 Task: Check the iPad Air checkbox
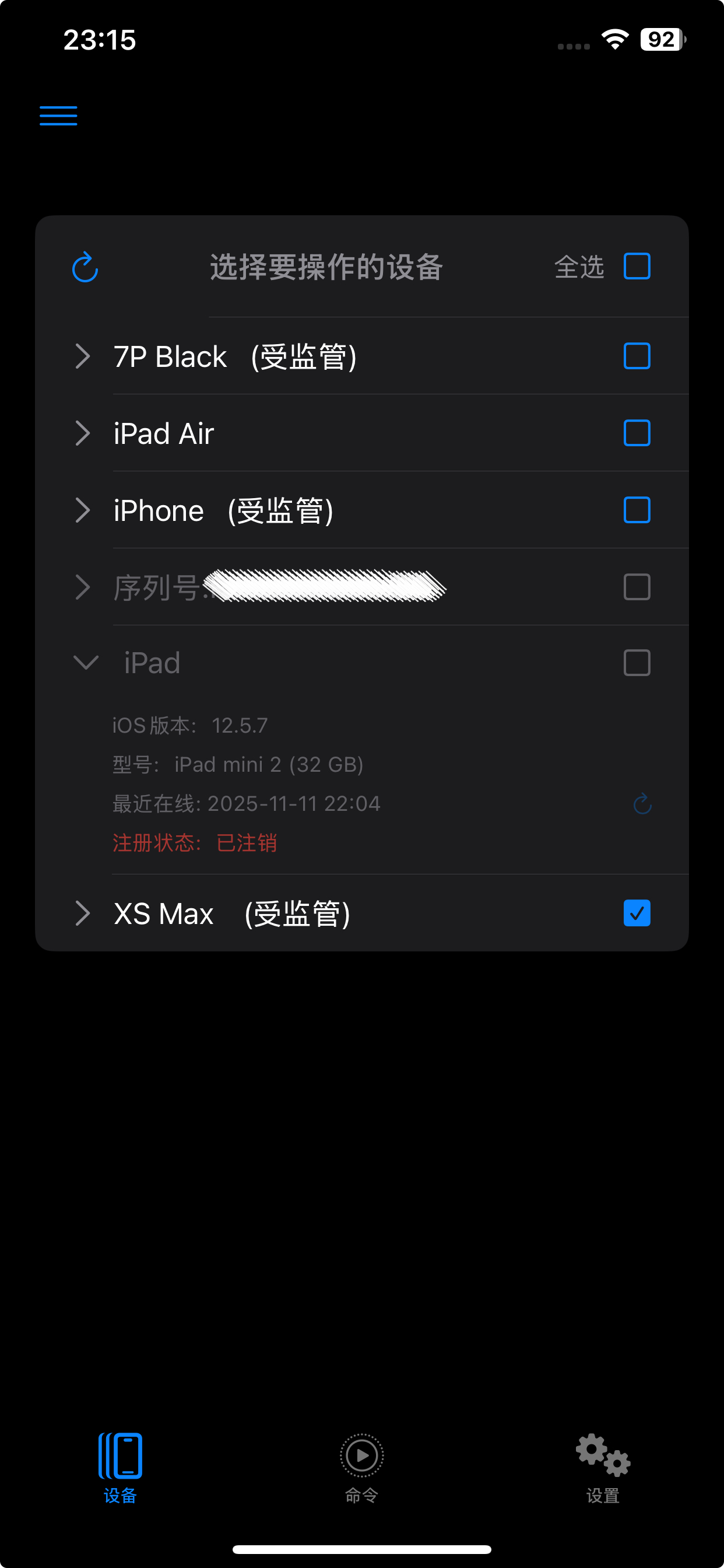(x=637, y=433)
